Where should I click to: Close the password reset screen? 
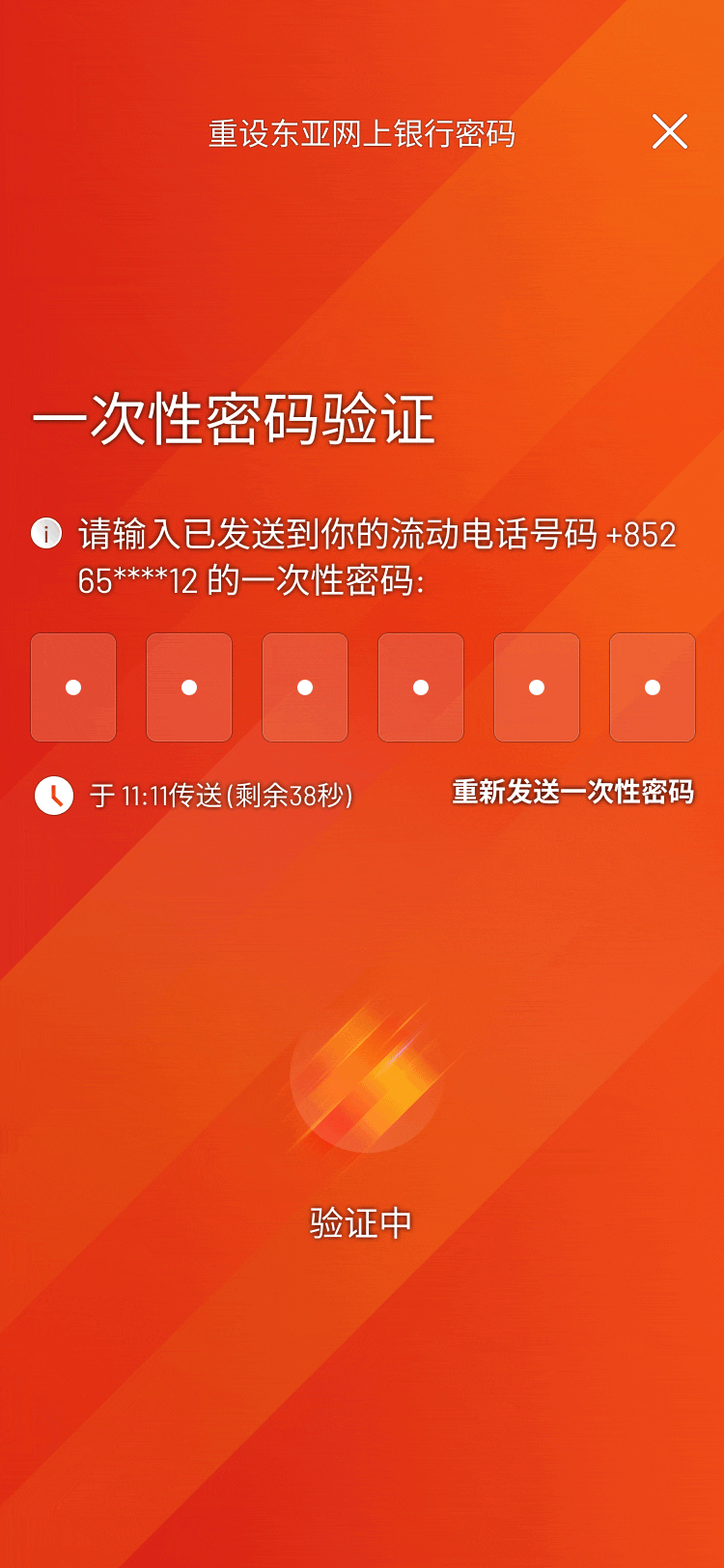click(669, 131)
